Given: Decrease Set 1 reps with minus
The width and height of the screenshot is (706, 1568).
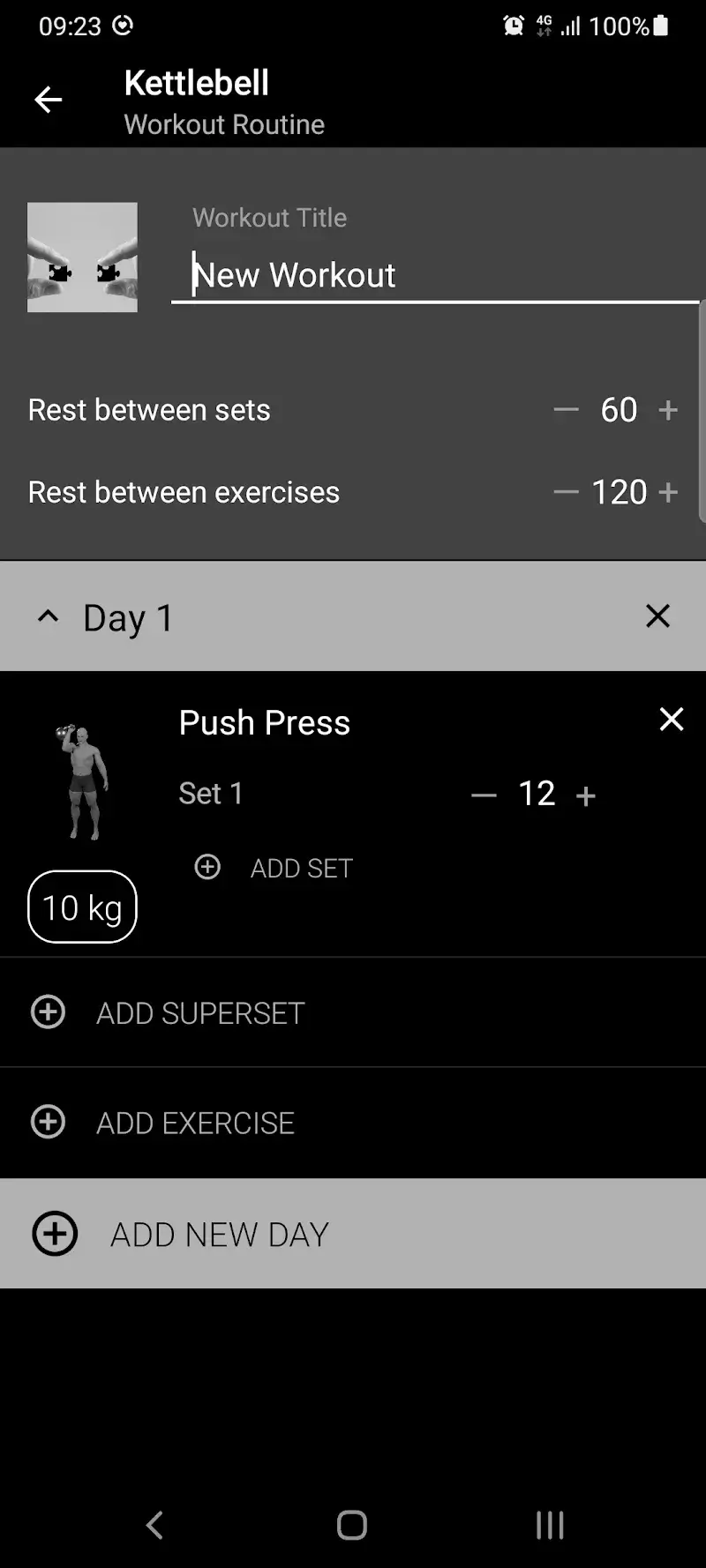Looking at the screenshot, I should (x=483, y=794).
